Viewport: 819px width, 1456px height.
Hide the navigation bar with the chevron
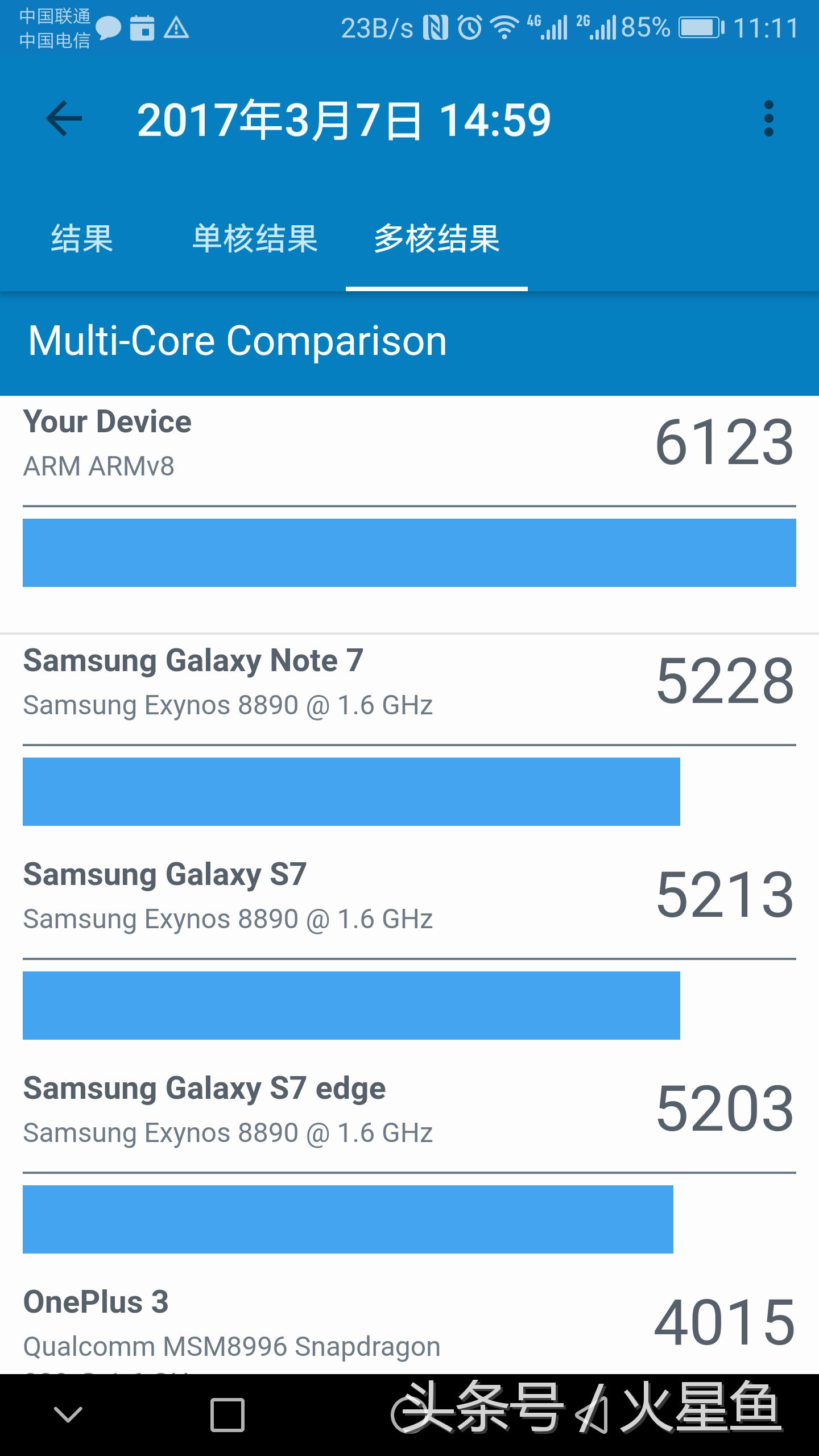(68, 1414)
